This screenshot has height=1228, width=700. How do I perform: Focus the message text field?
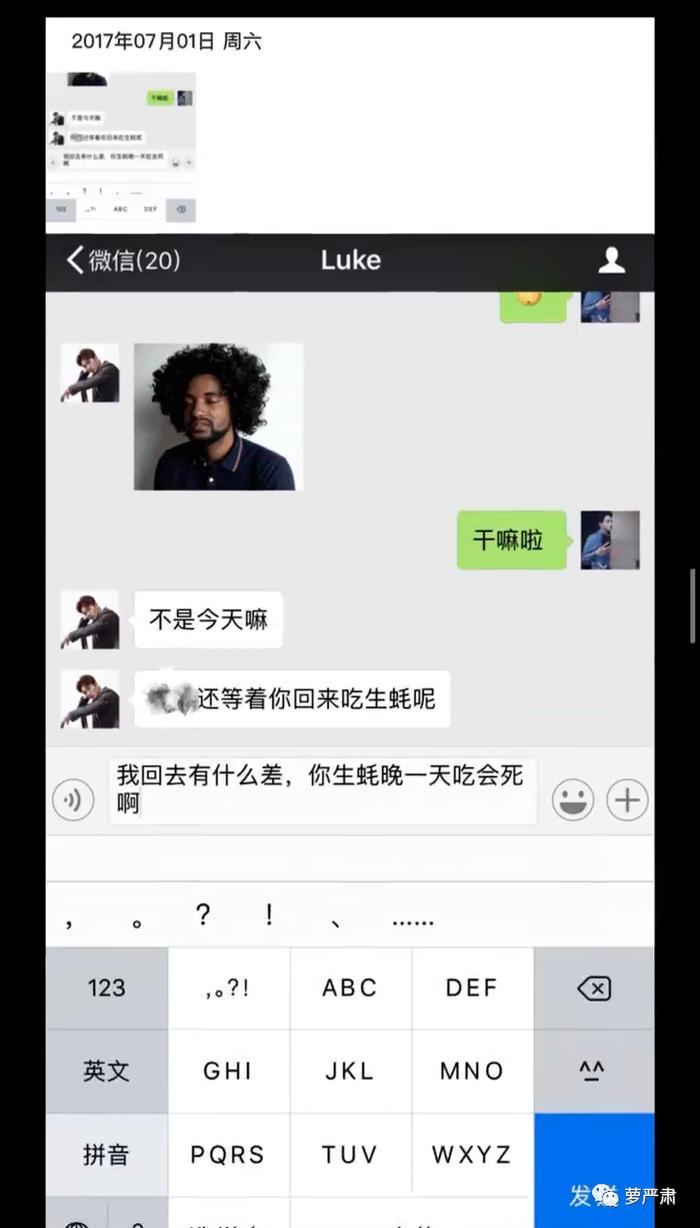point(322,790)
